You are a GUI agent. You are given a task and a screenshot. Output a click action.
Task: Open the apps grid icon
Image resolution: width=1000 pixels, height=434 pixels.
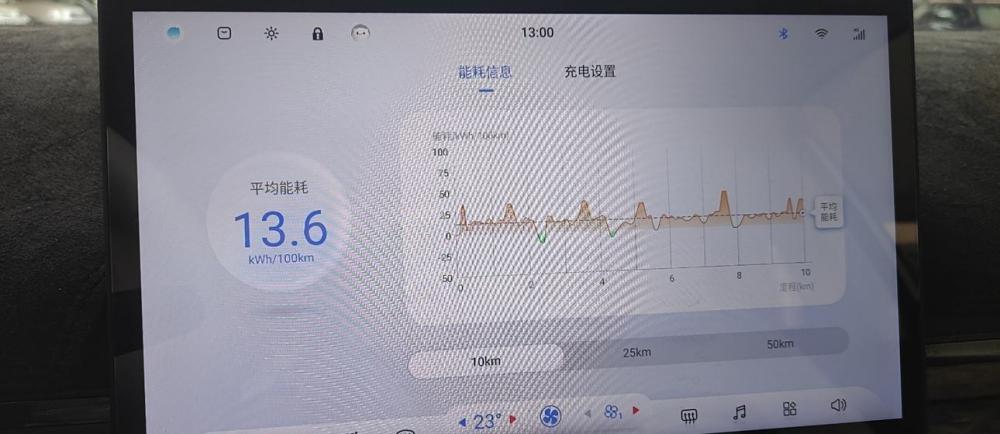pos(789,409)
